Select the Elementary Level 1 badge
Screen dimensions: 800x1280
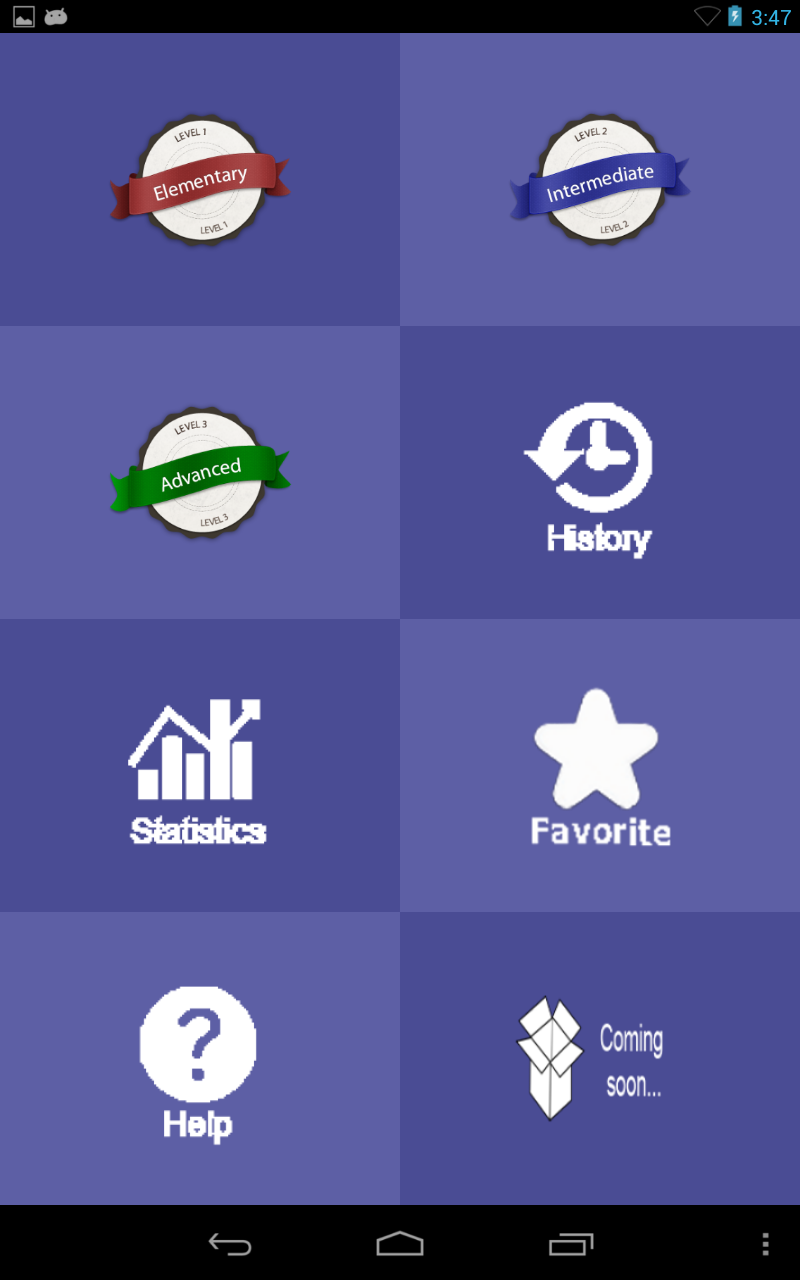[x=199, y=177]
